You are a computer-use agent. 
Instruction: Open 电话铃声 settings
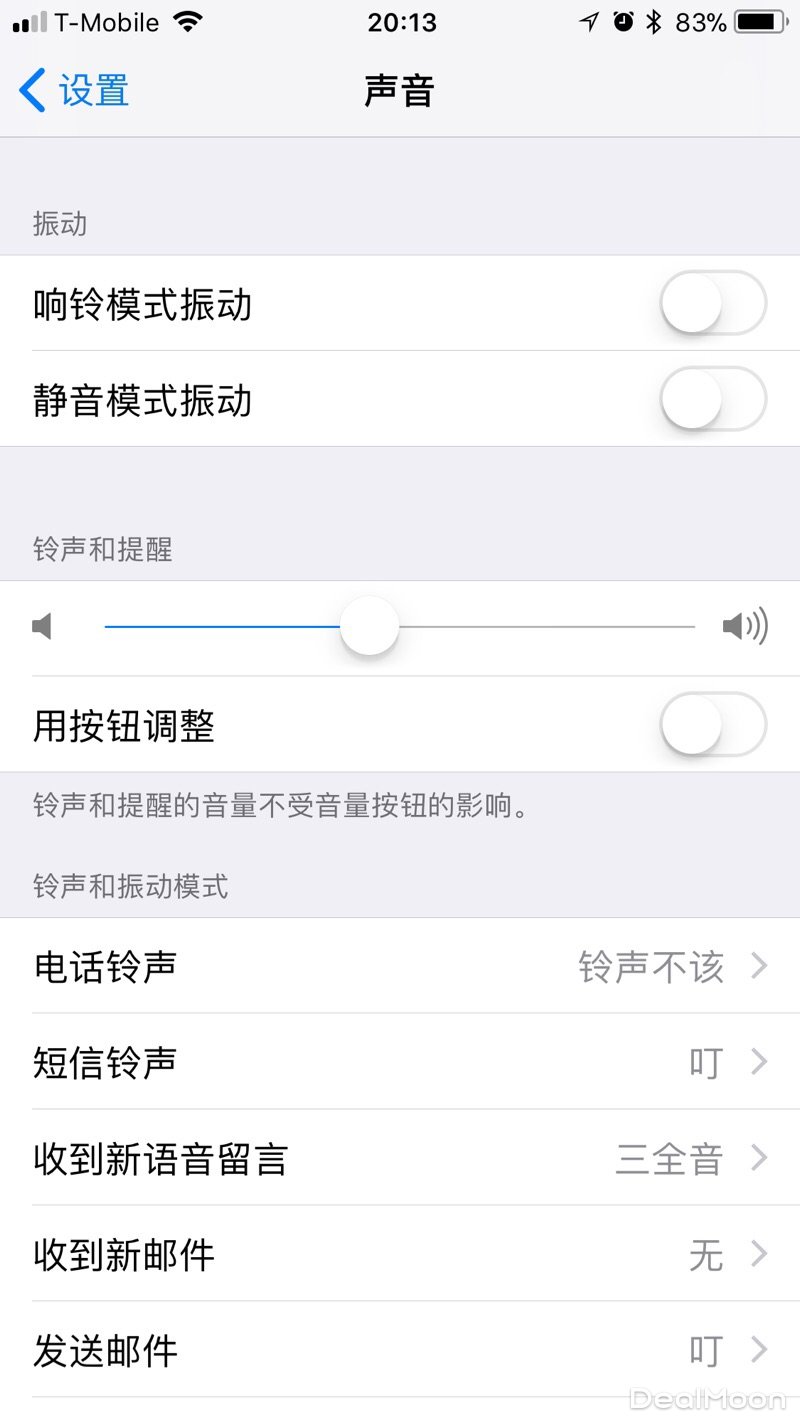[x=400, y=966]
